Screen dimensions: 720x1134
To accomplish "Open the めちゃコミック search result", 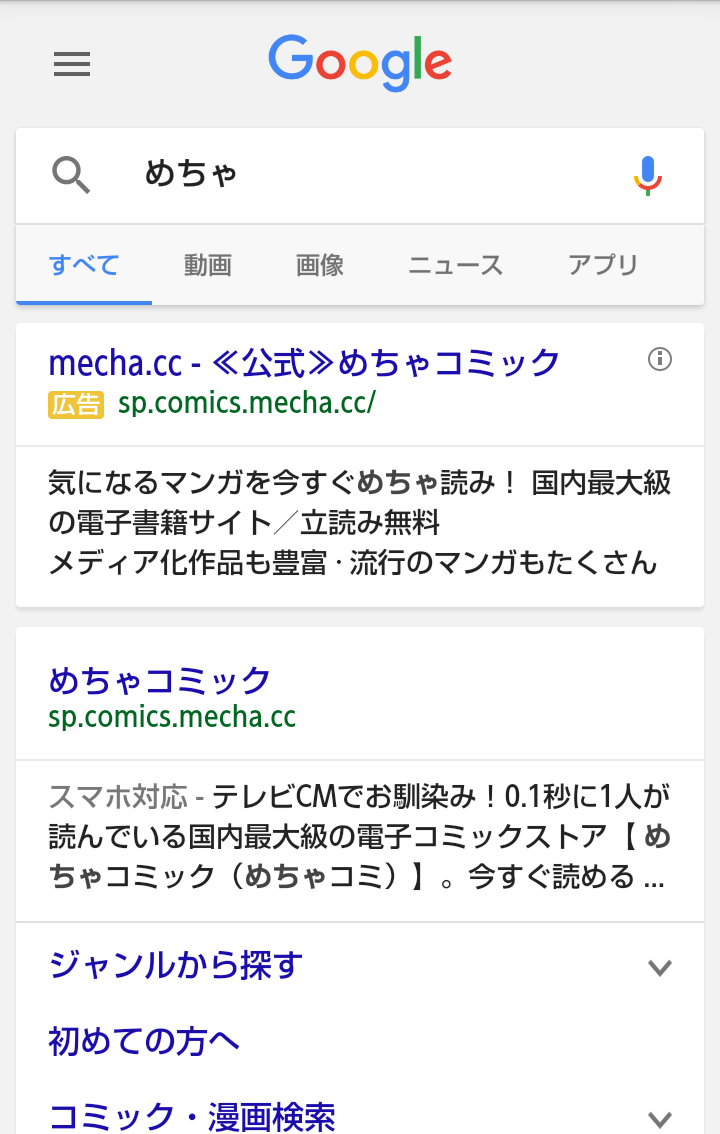I will 160,681.
